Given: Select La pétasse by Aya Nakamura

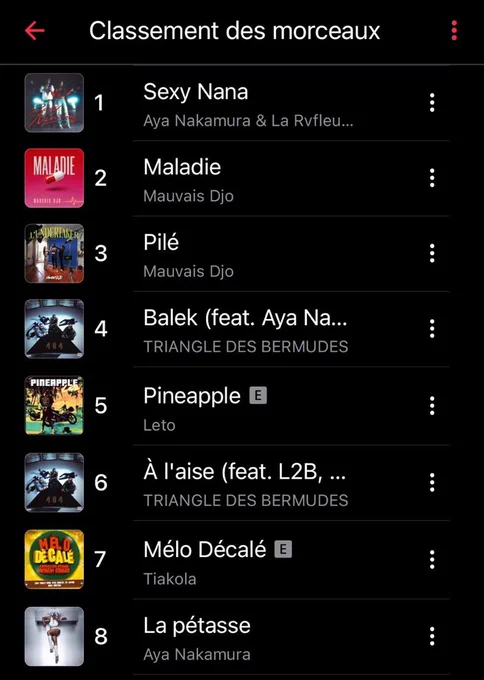Looking at the screenshot, I should click(x=236, y=637).
